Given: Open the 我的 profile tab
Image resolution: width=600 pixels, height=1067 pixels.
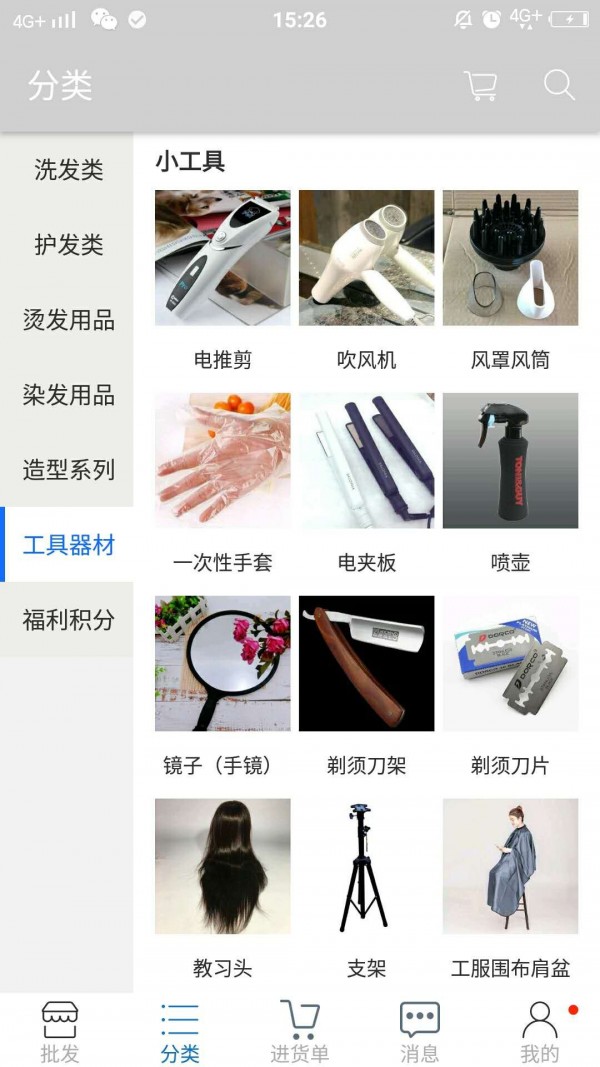Looking at the screenshot, I should [x=539, y=1032].
